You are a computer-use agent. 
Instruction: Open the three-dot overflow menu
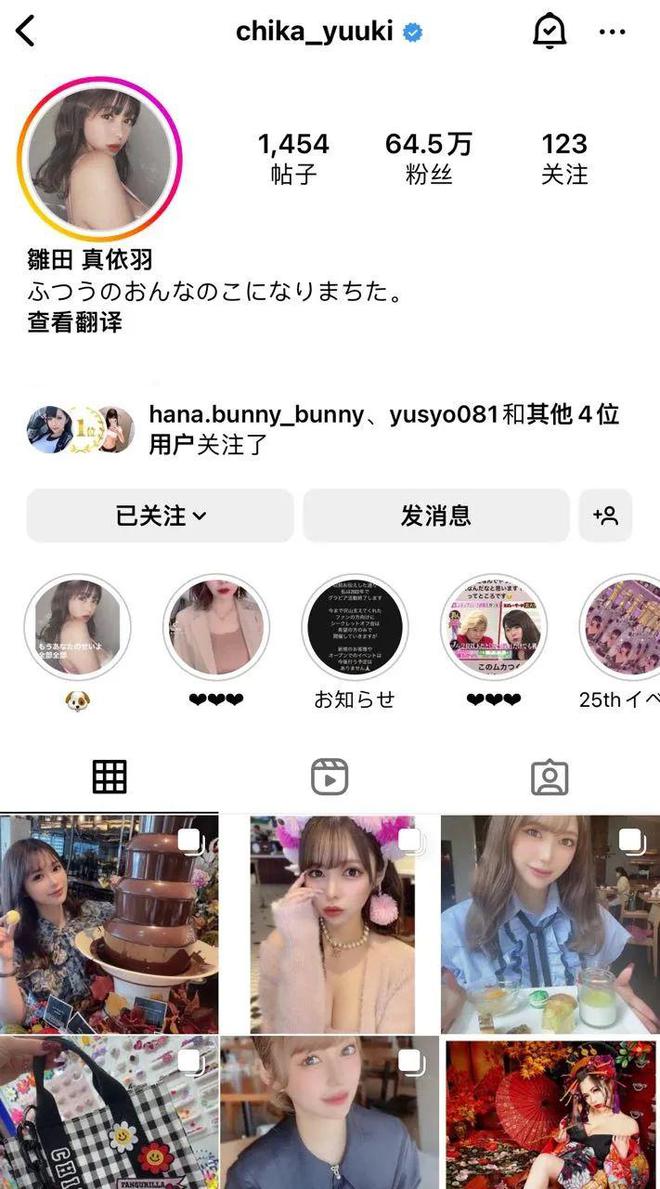point(612,32)
